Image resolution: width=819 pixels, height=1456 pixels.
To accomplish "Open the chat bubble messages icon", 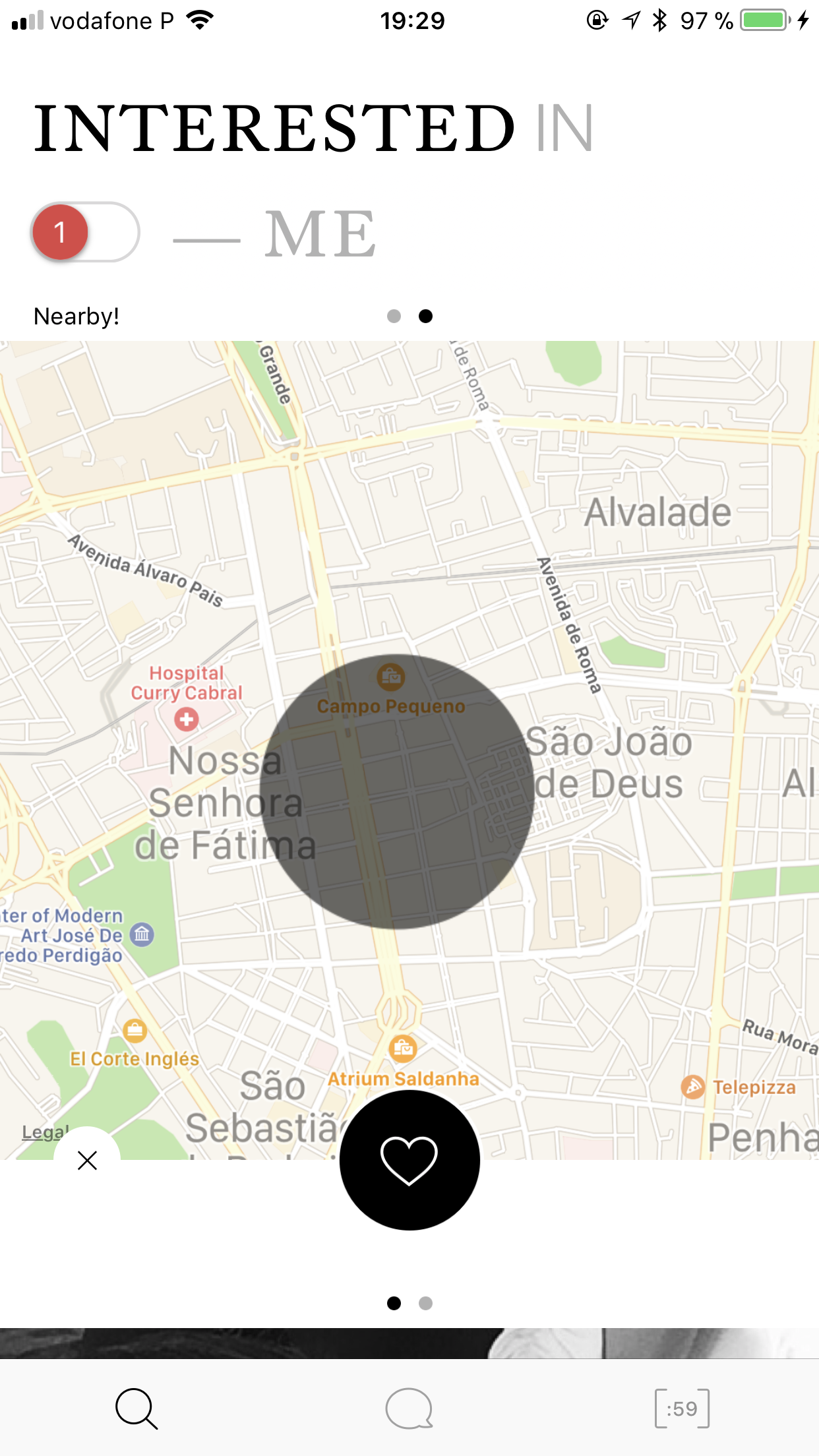I will tap(409, 1408).
